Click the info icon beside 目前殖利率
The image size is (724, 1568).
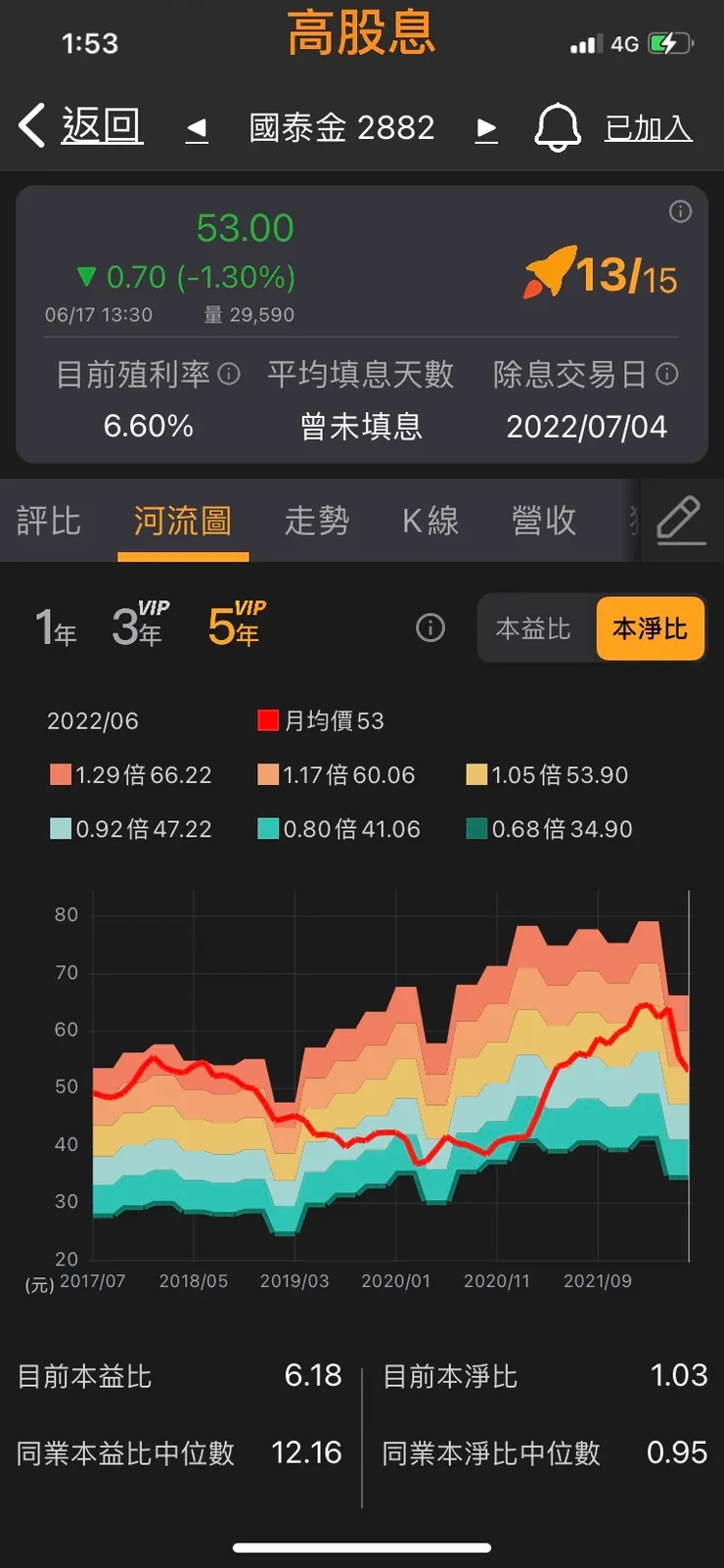(231, 375)
